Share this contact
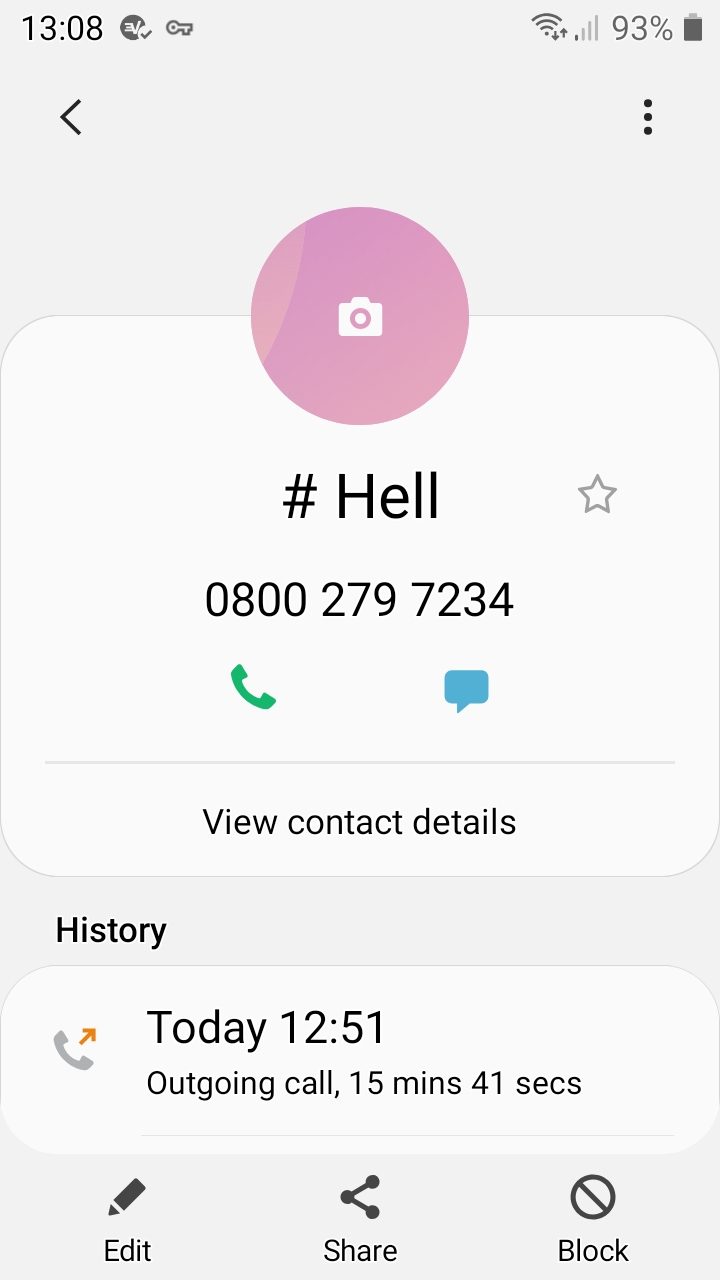The image size is (720, 1280). coord(360,1220)
